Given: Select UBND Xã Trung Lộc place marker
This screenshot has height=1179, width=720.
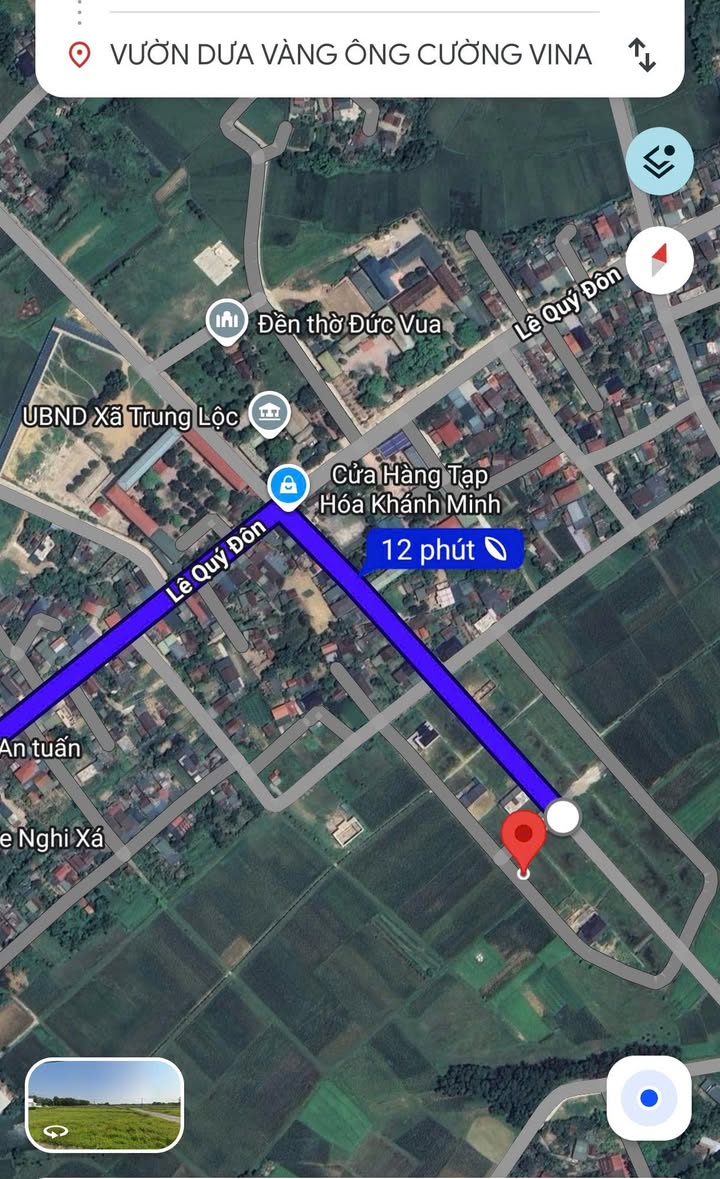Looking at the screenshot, I should point(270,412).
